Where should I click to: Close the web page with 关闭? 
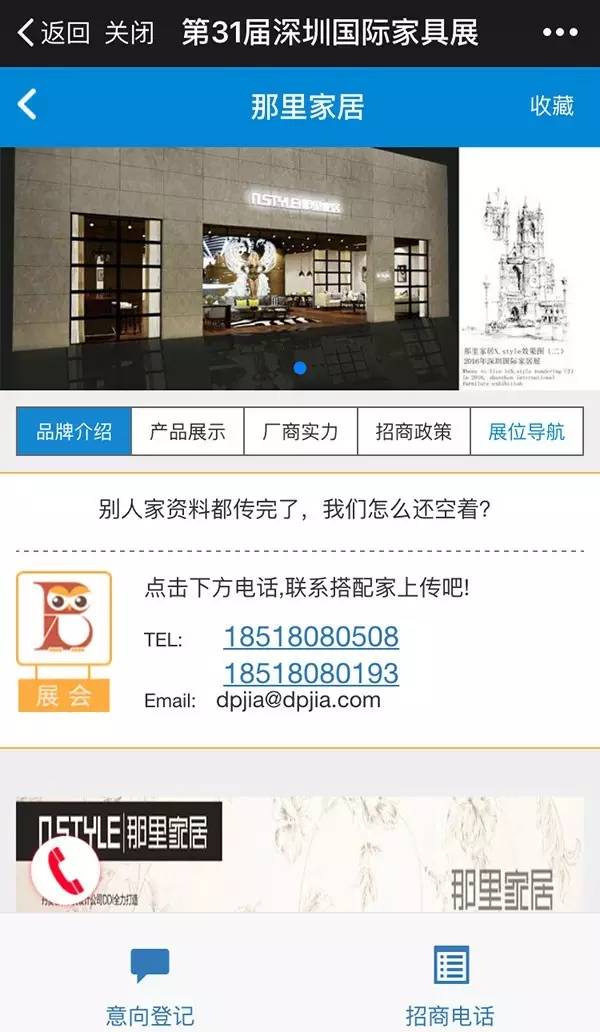coord(130,33)
